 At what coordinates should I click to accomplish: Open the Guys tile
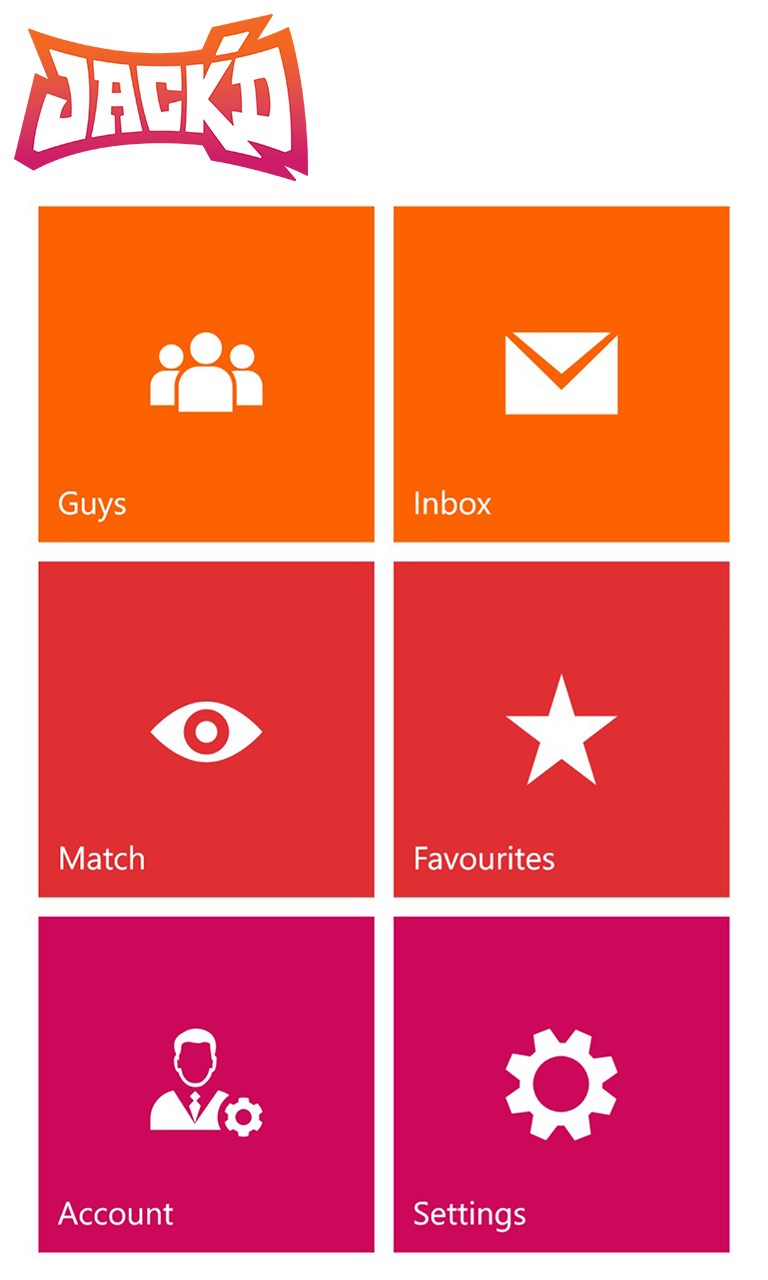[206, 374]
